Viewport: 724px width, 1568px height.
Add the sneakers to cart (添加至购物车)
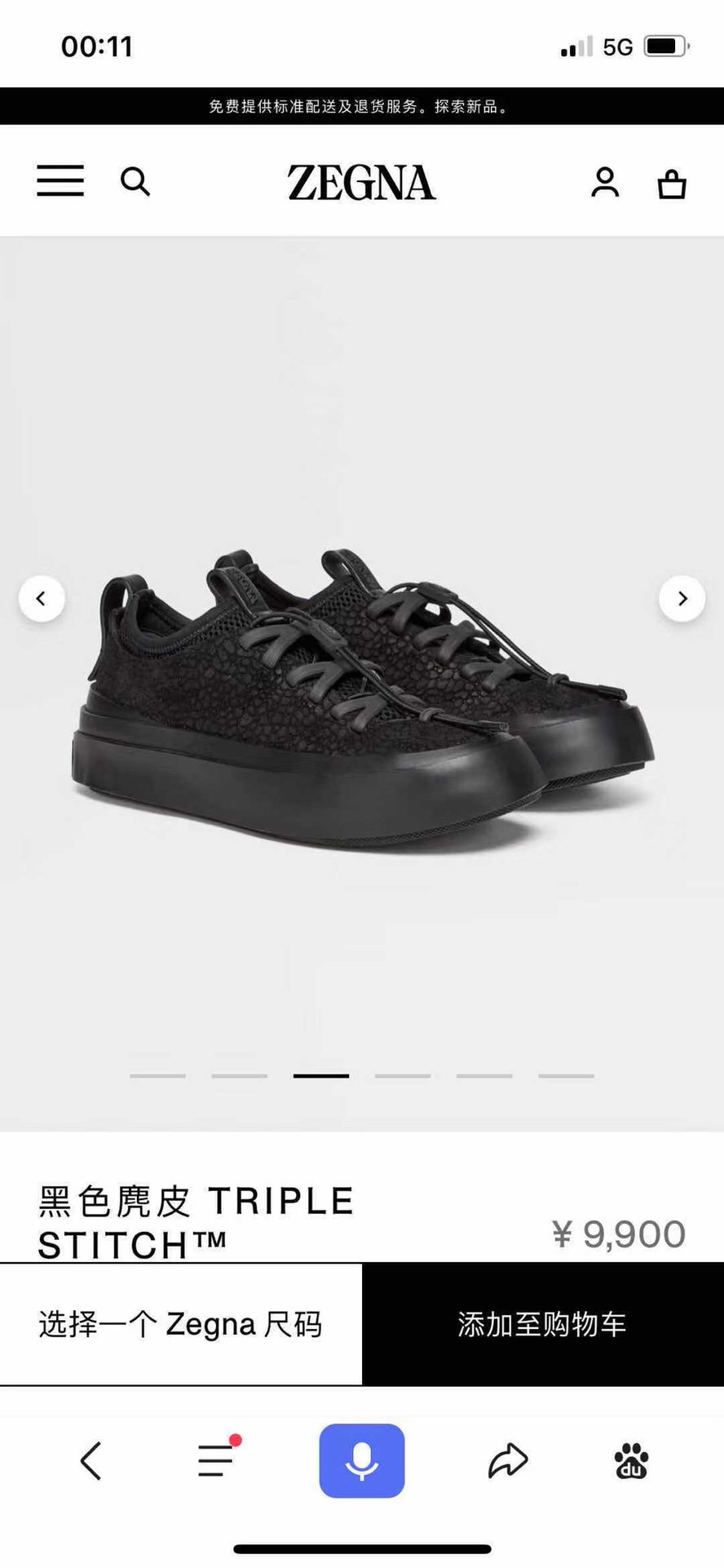pyautogui.click(x=543, y=1324)
